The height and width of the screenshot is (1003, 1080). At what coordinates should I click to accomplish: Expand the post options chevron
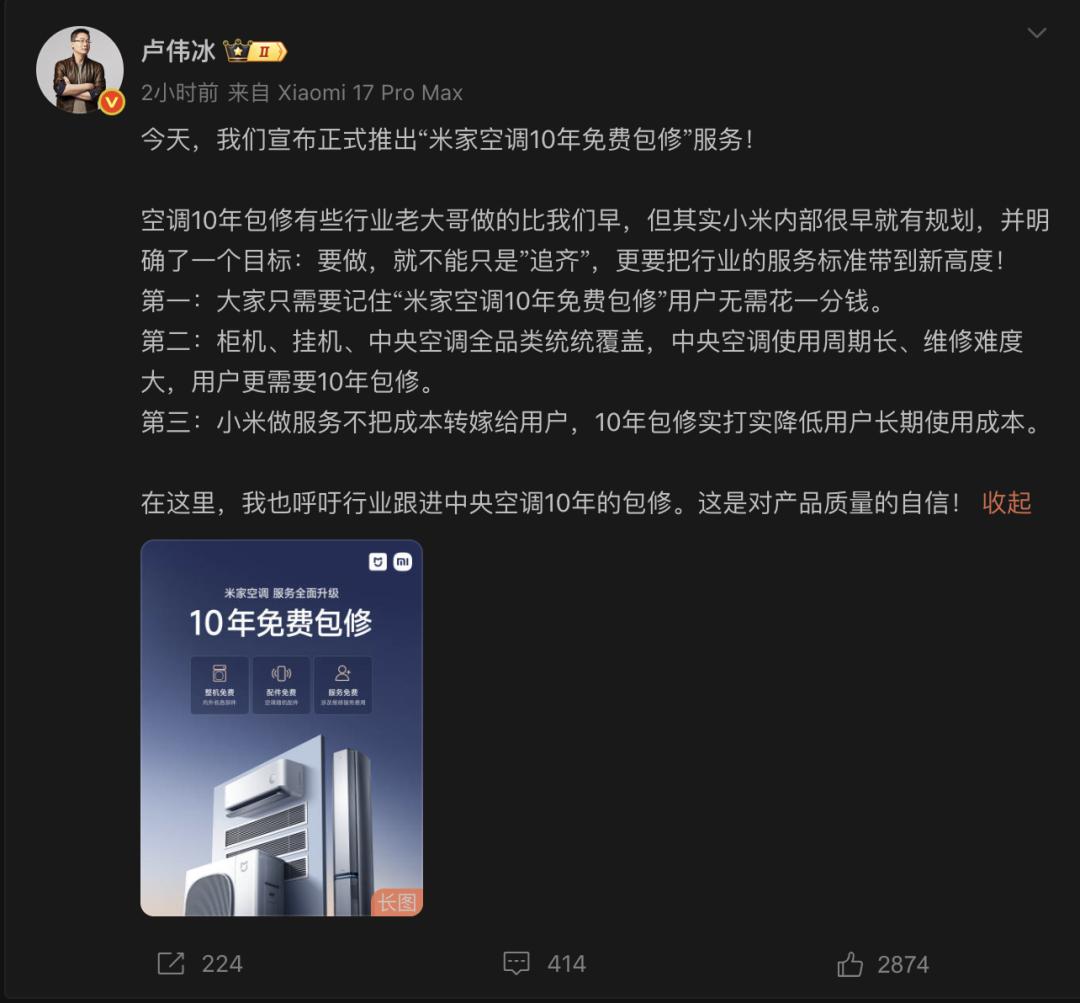coord(1037,34)
